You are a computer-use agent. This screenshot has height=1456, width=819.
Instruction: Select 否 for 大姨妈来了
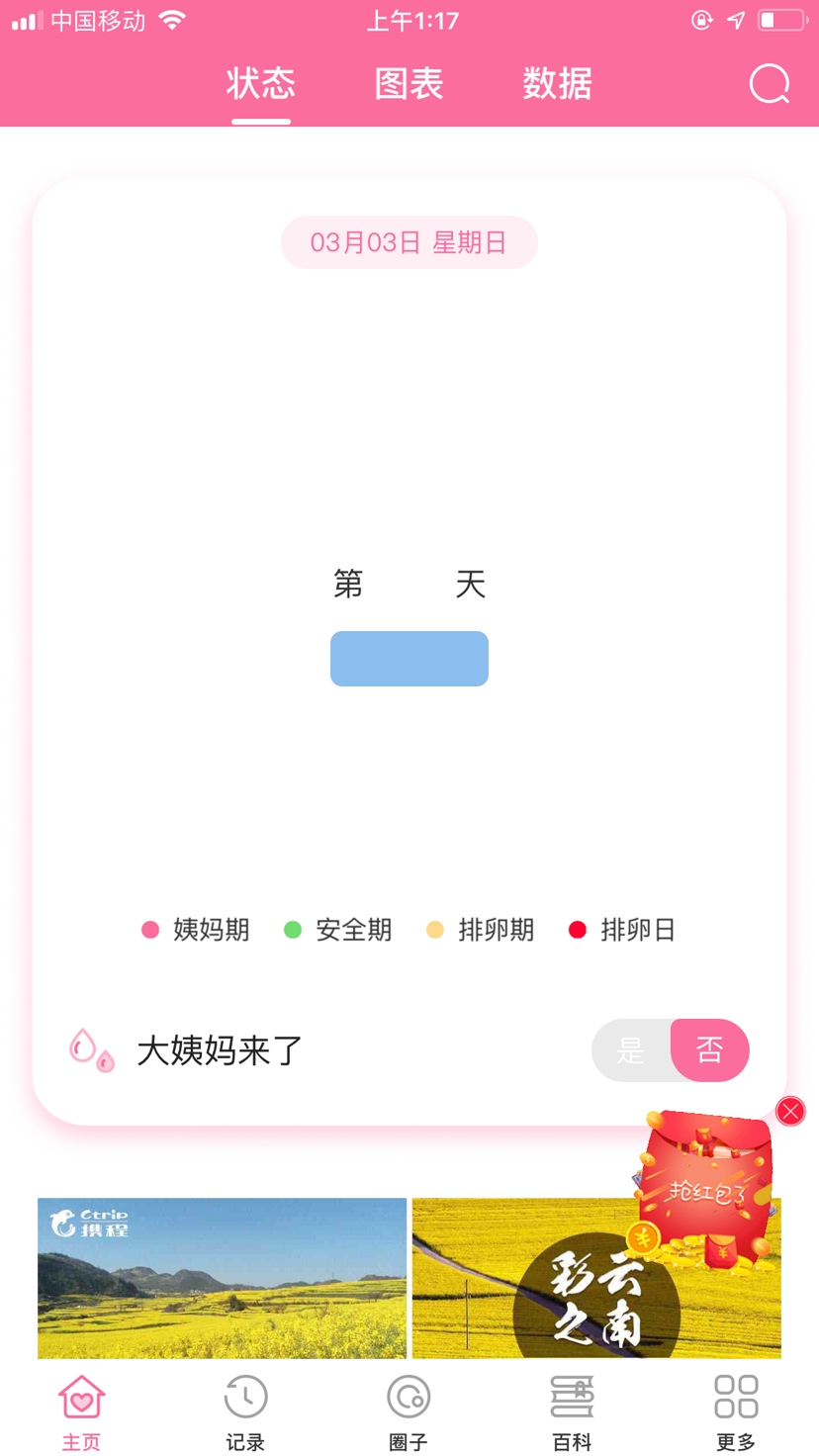[x=710, y=1049]
